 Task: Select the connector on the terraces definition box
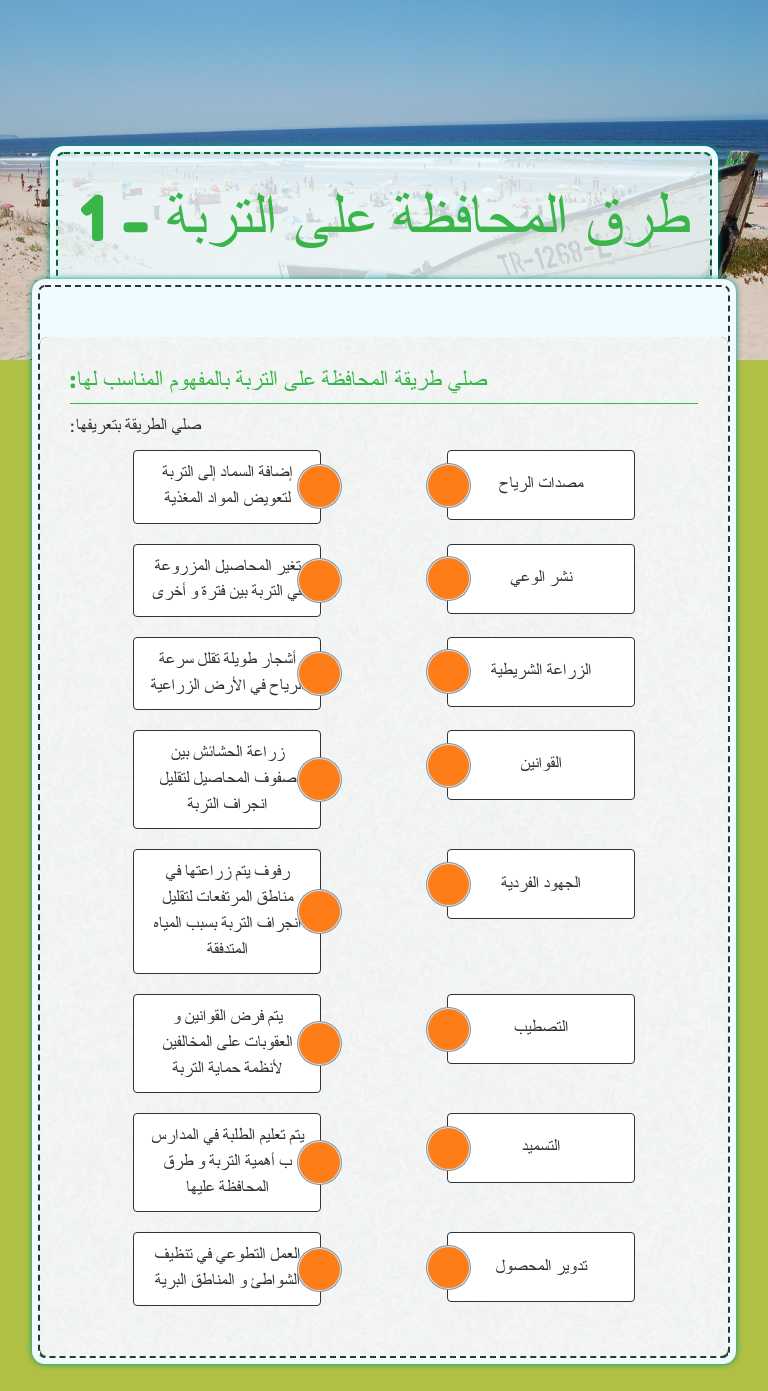coord(320,911)
